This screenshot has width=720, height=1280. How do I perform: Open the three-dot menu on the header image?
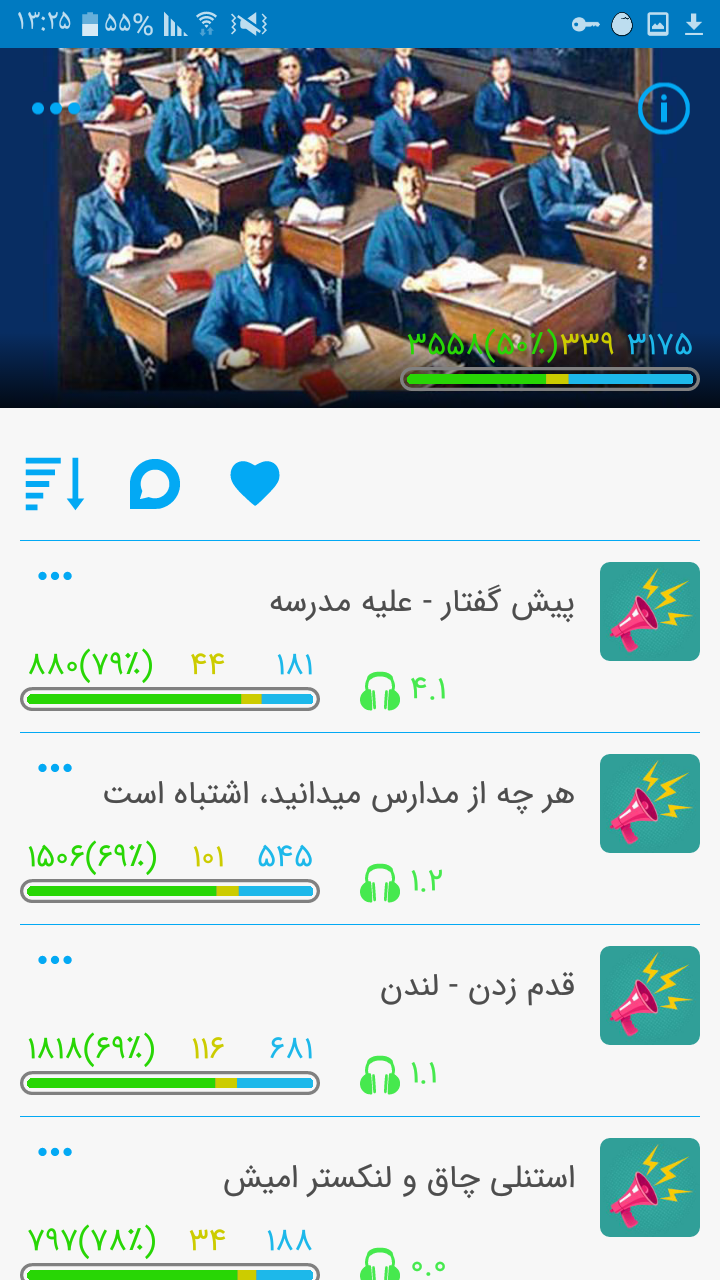point(55,108)
